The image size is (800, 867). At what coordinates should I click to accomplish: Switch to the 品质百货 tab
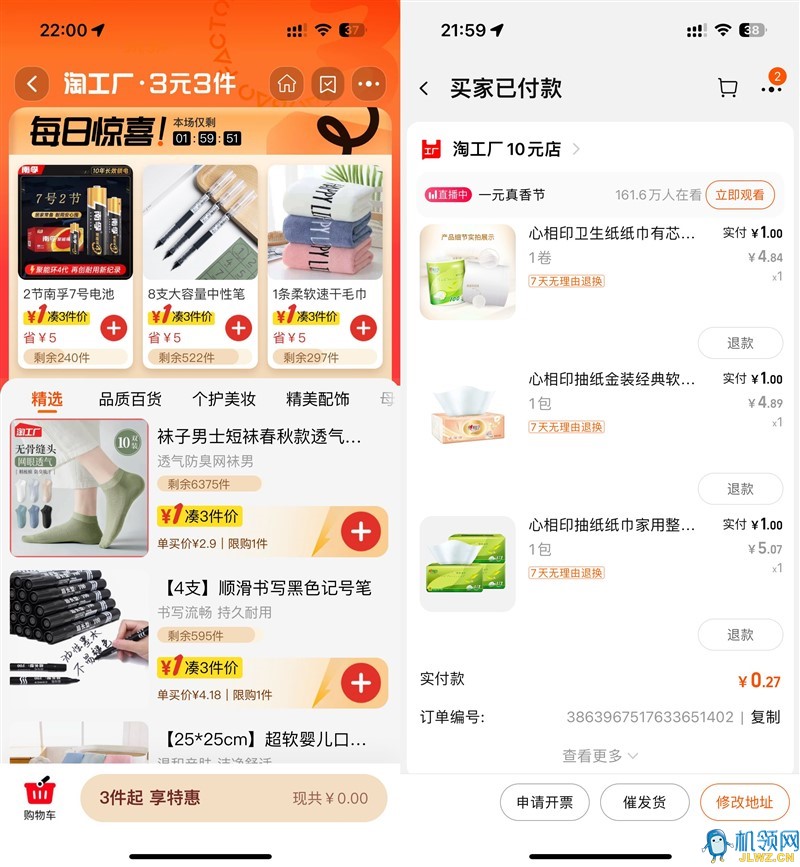[130, 399]
